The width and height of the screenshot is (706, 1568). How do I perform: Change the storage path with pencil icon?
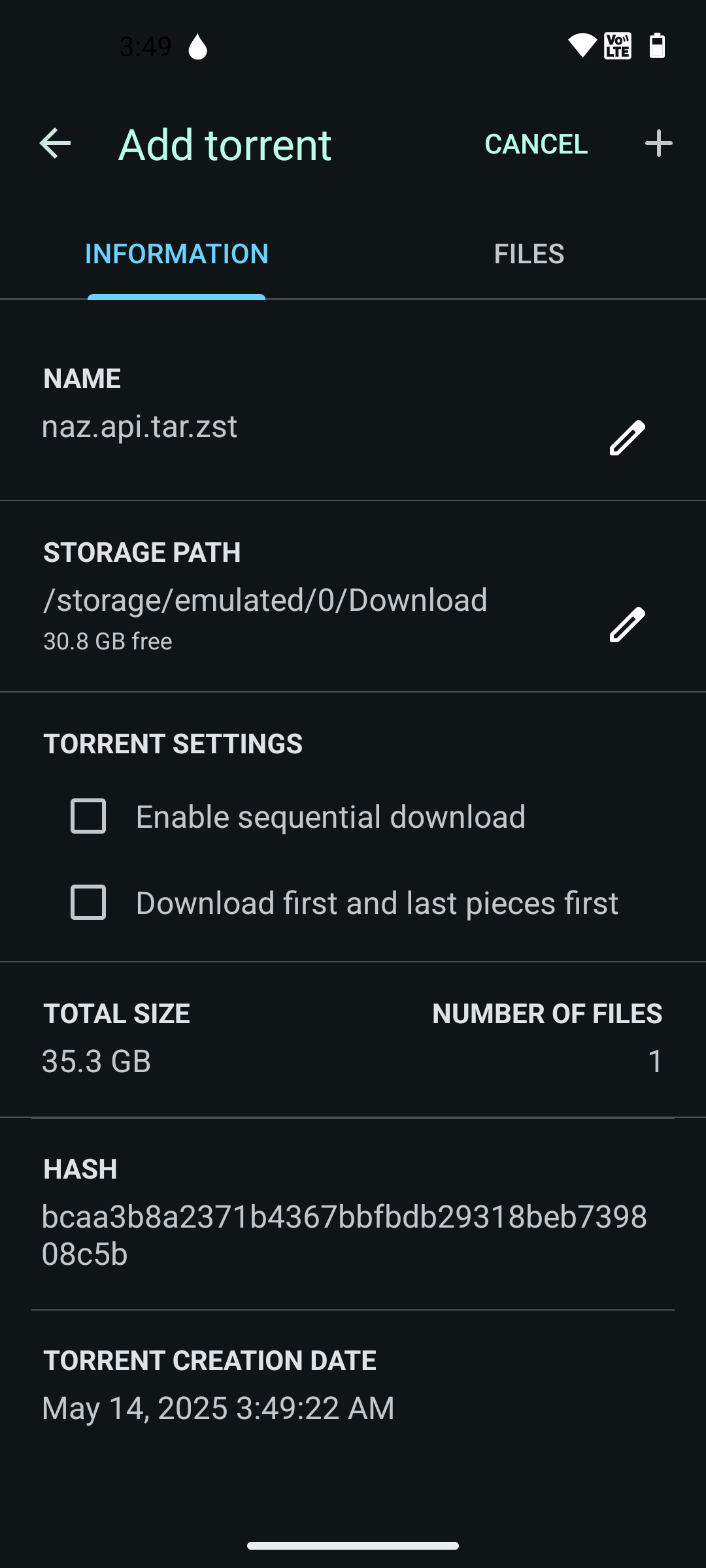tap(627, 625)
